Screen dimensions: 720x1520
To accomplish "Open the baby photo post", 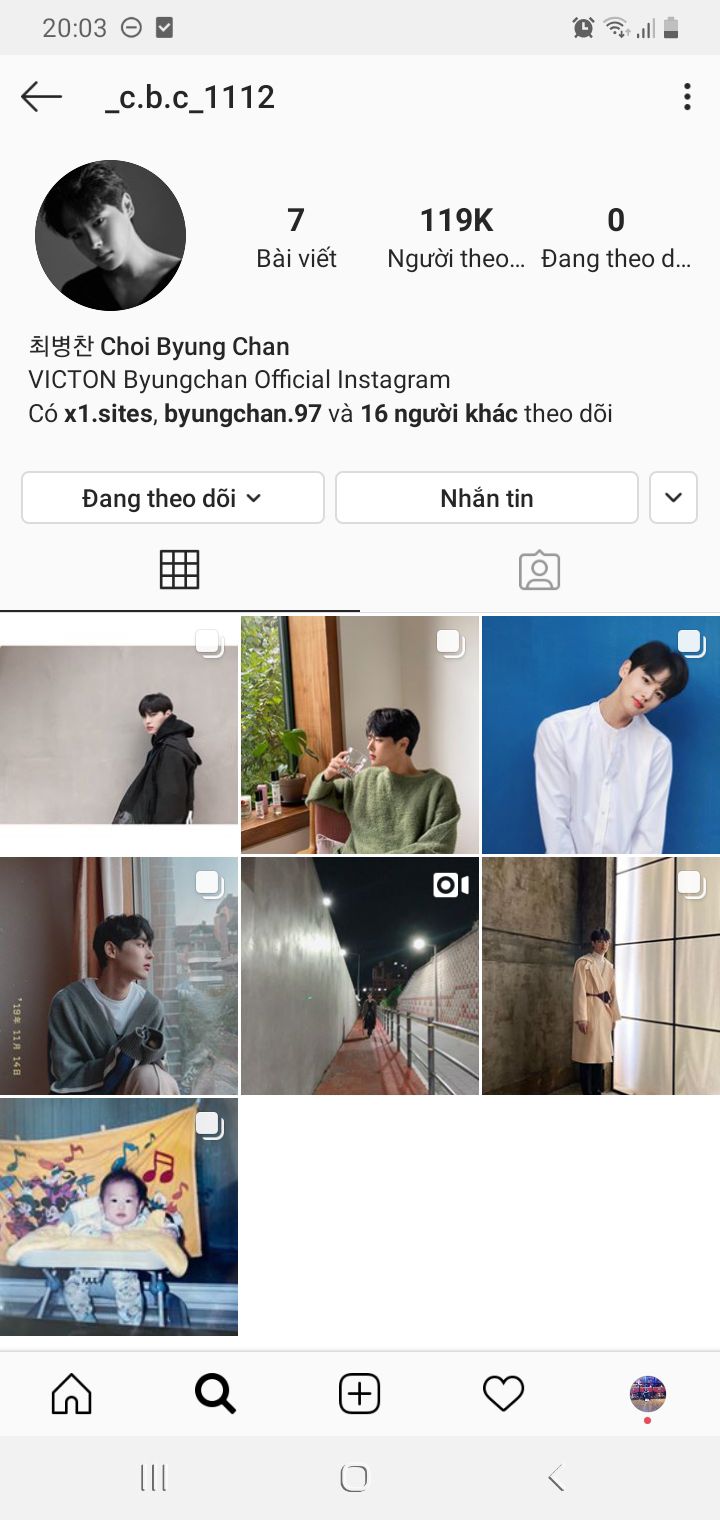I will point(118,1217).
